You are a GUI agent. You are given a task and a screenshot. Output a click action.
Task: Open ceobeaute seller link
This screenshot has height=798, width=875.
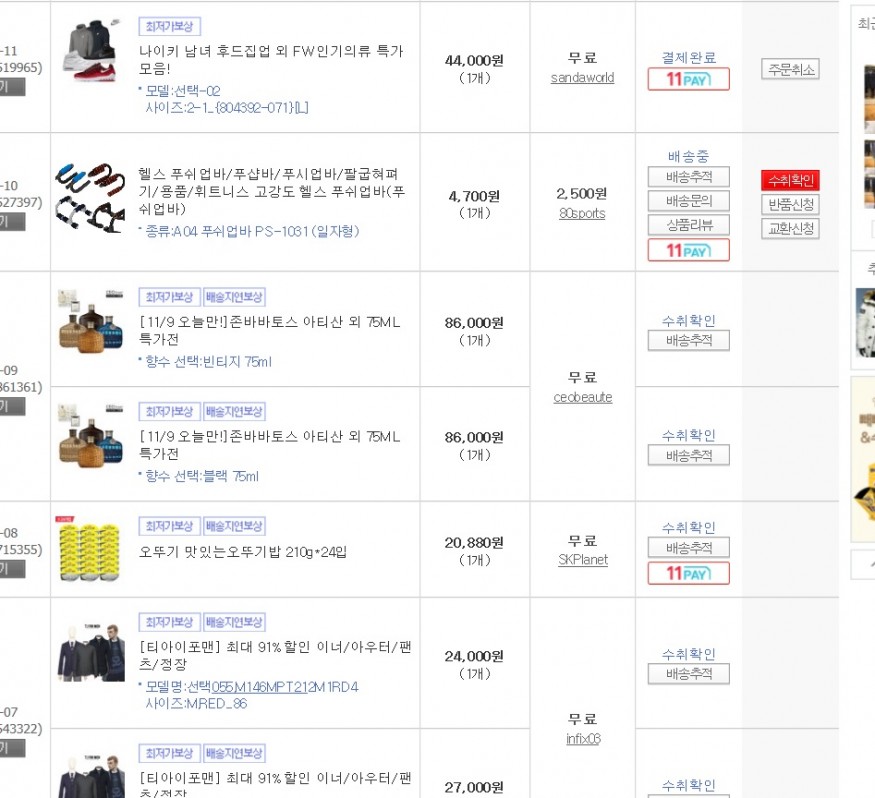coord(582,397)
